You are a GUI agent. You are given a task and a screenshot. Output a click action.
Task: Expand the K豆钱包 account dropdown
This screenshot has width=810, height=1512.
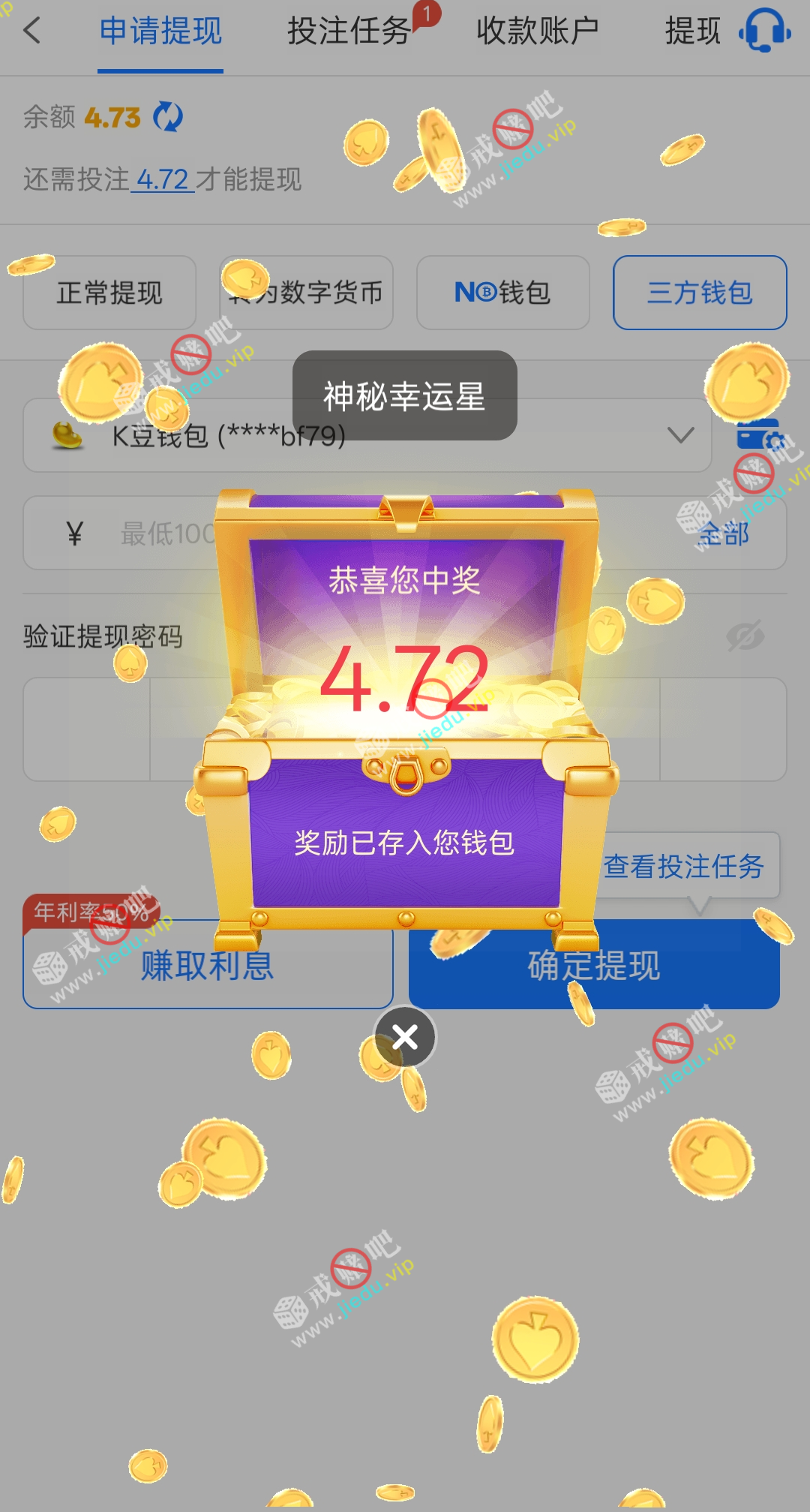pos(680,435)
